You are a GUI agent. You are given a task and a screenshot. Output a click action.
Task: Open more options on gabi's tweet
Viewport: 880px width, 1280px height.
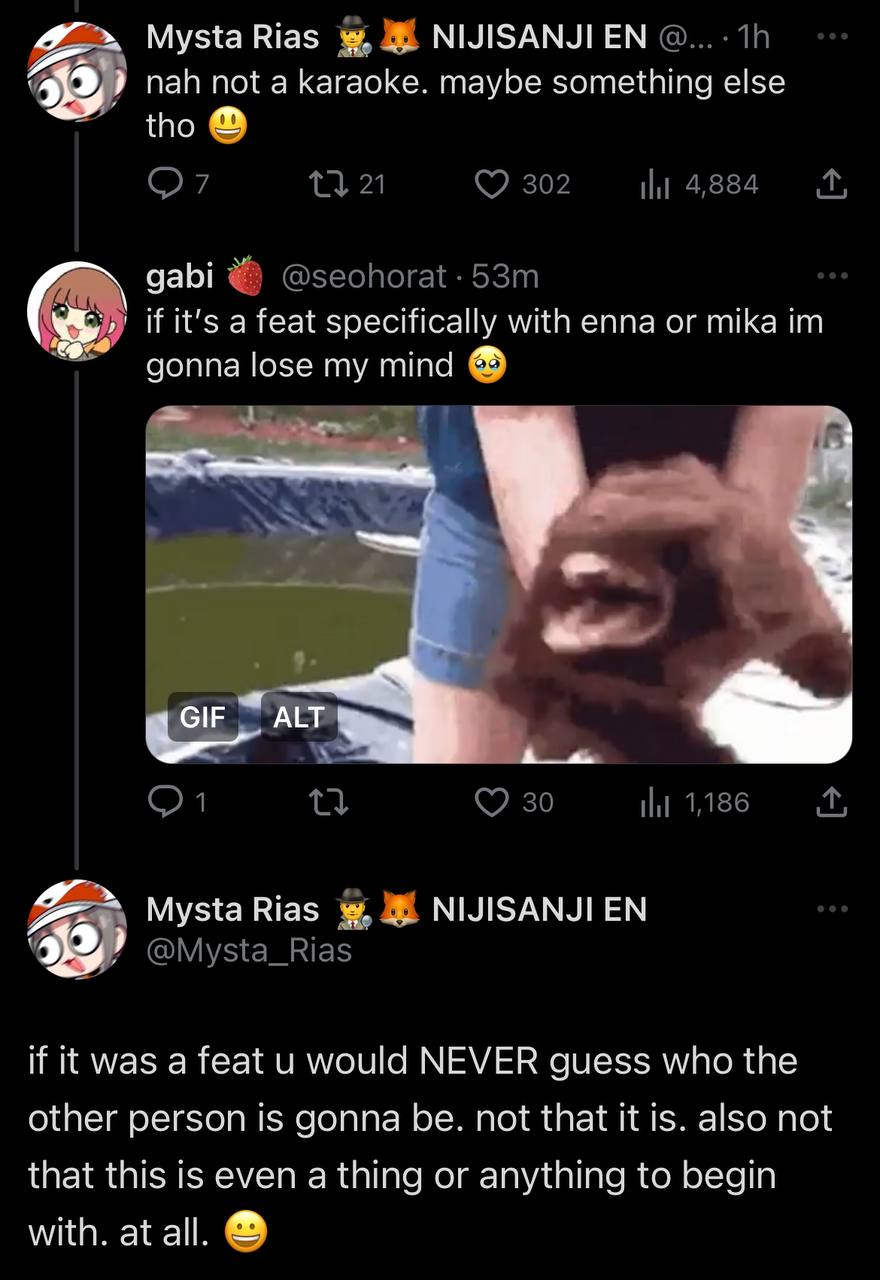[x=832, y=275]
